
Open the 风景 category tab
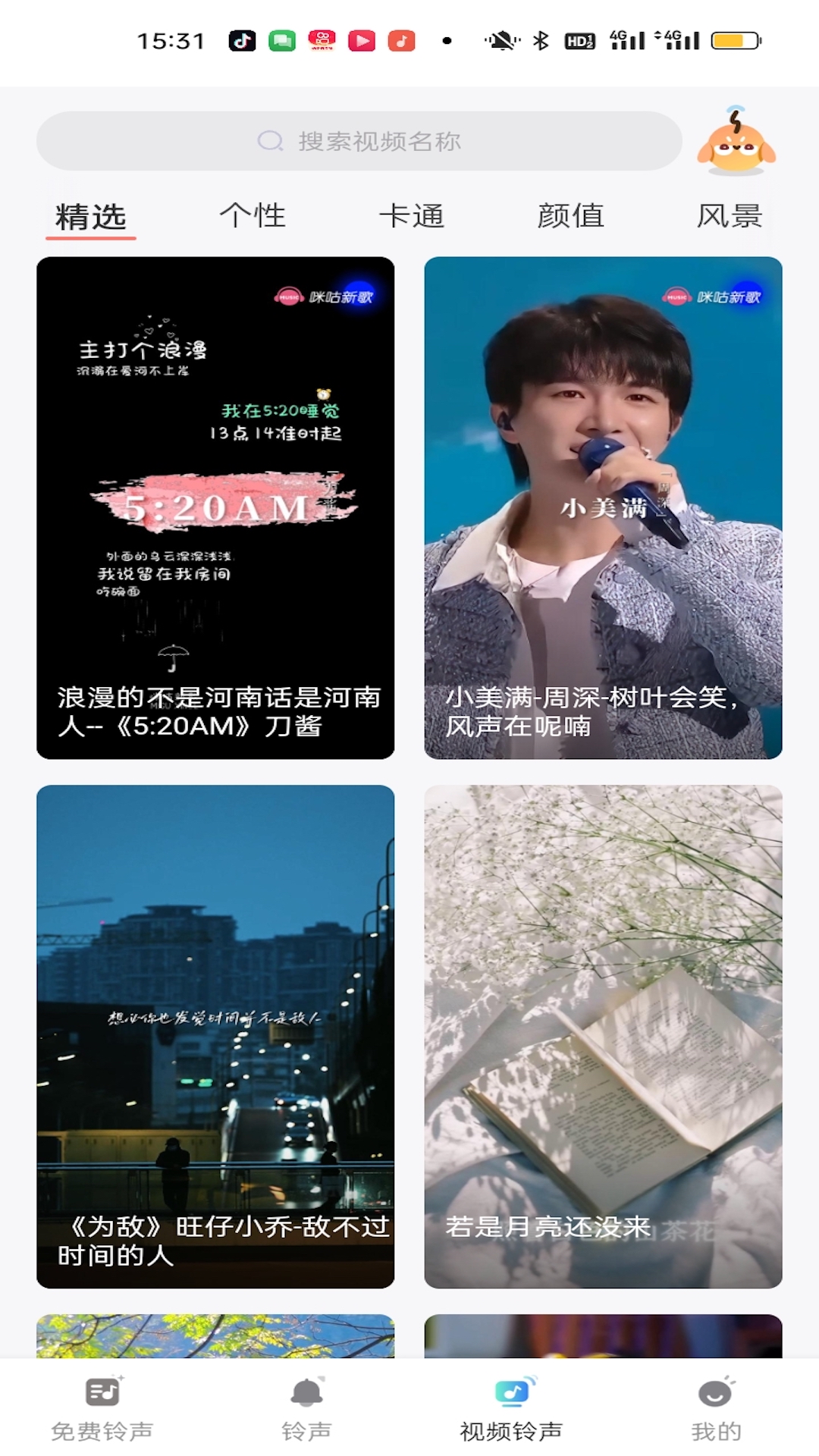point(729,216)
